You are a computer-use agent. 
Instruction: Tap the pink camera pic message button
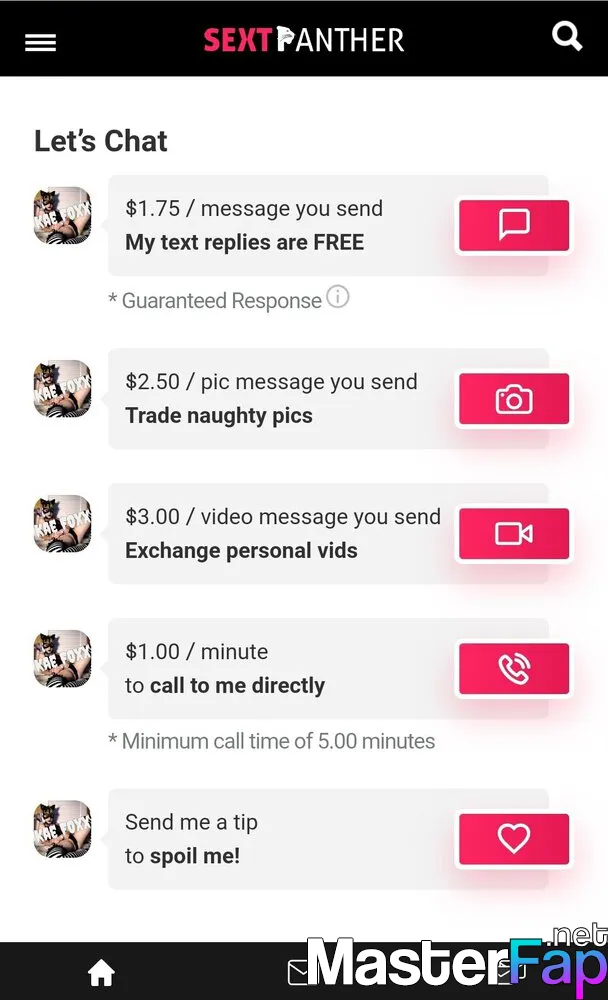[514, 399]
